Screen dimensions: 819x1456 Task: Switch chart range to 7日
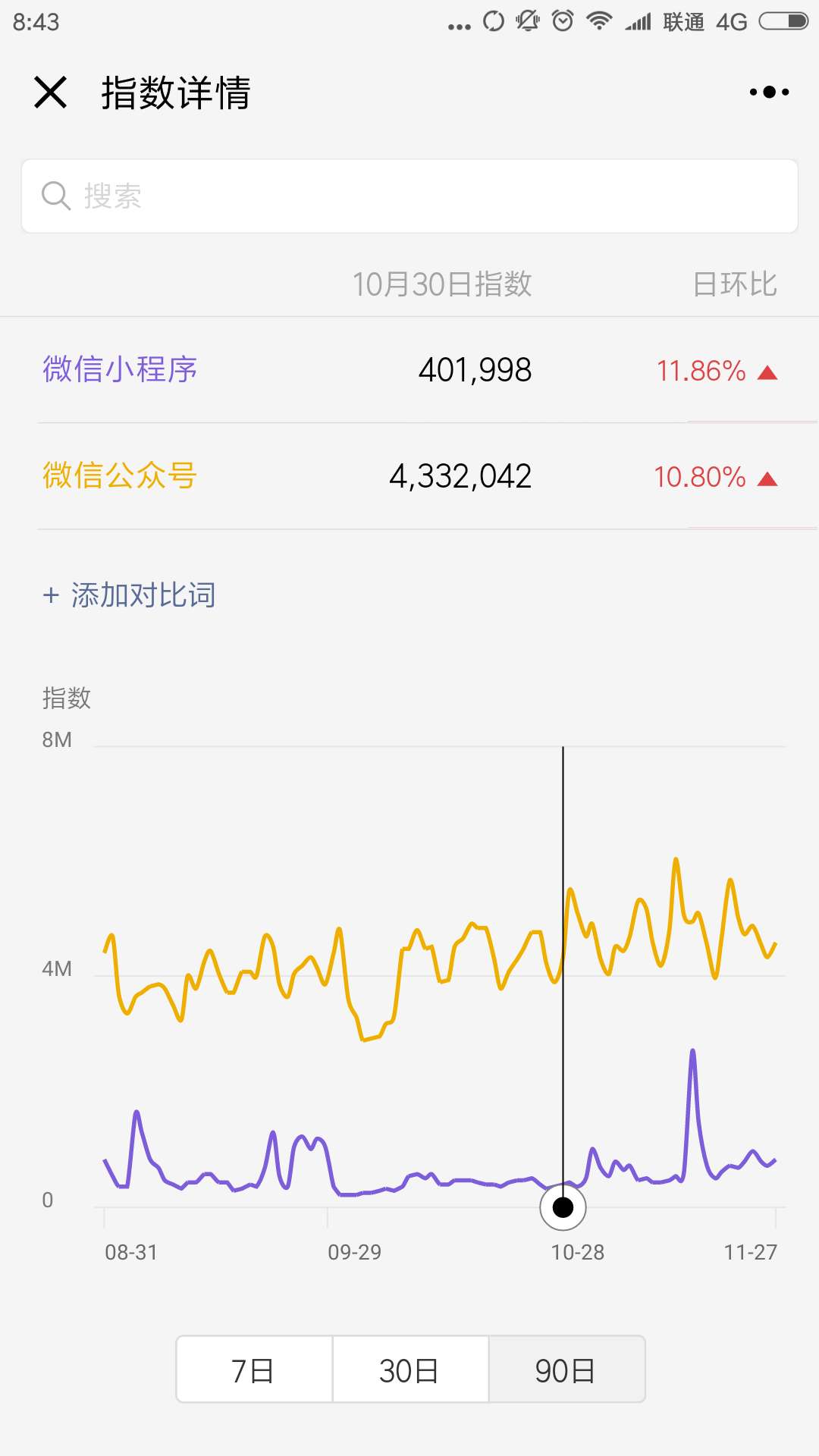[254, 1370]
